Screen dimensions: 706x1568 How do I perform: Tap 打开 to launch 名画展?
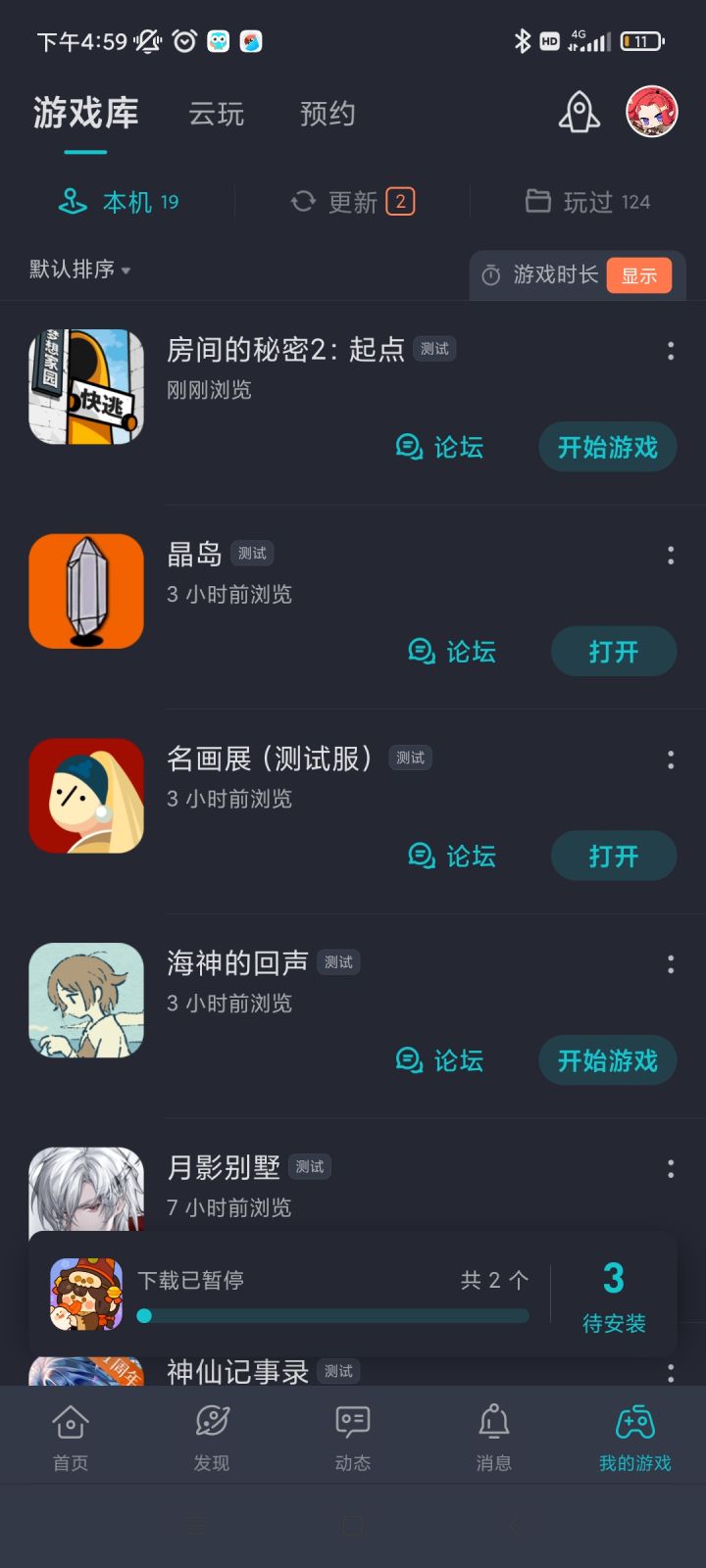[x=614, y=856]
